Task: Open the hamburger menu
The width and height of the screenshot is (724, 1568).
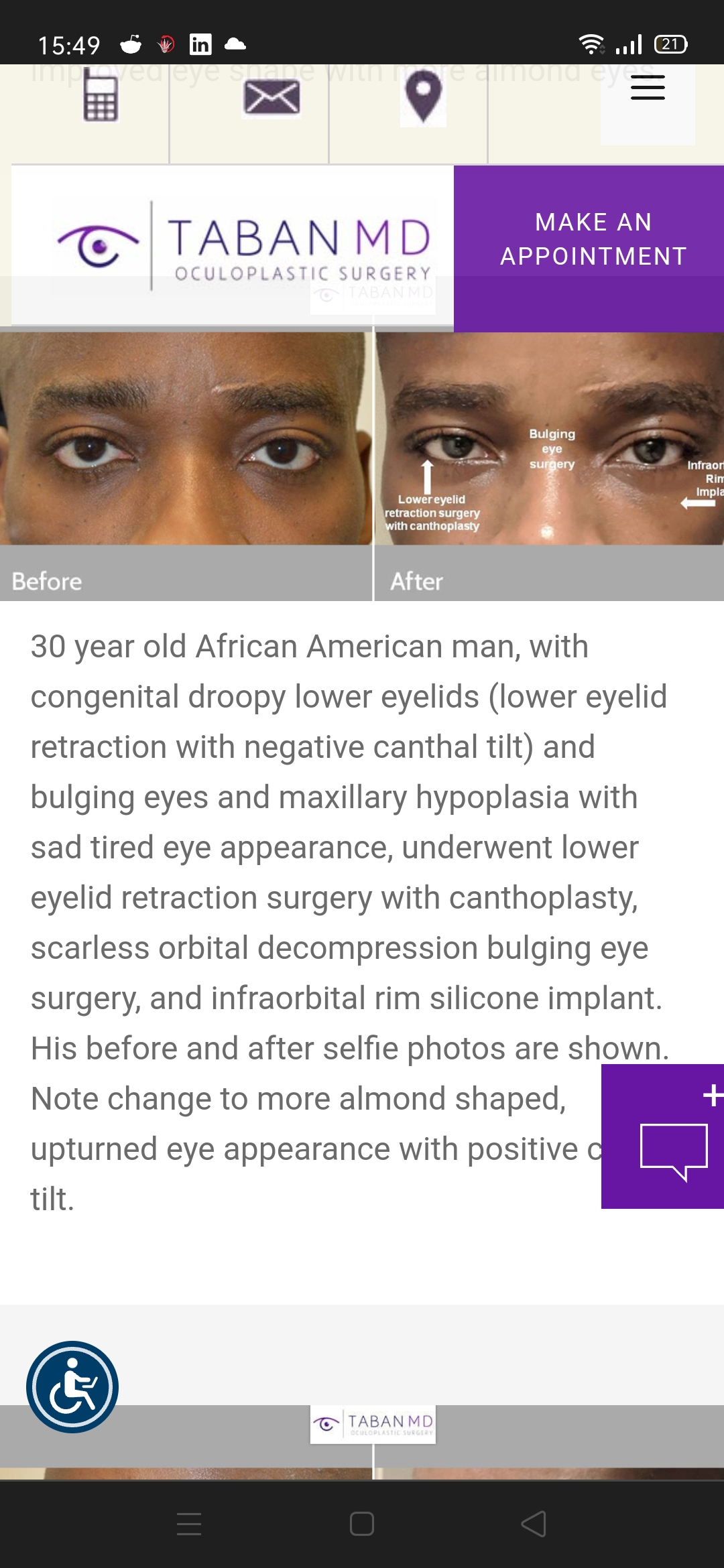Action: coord(648,88)
